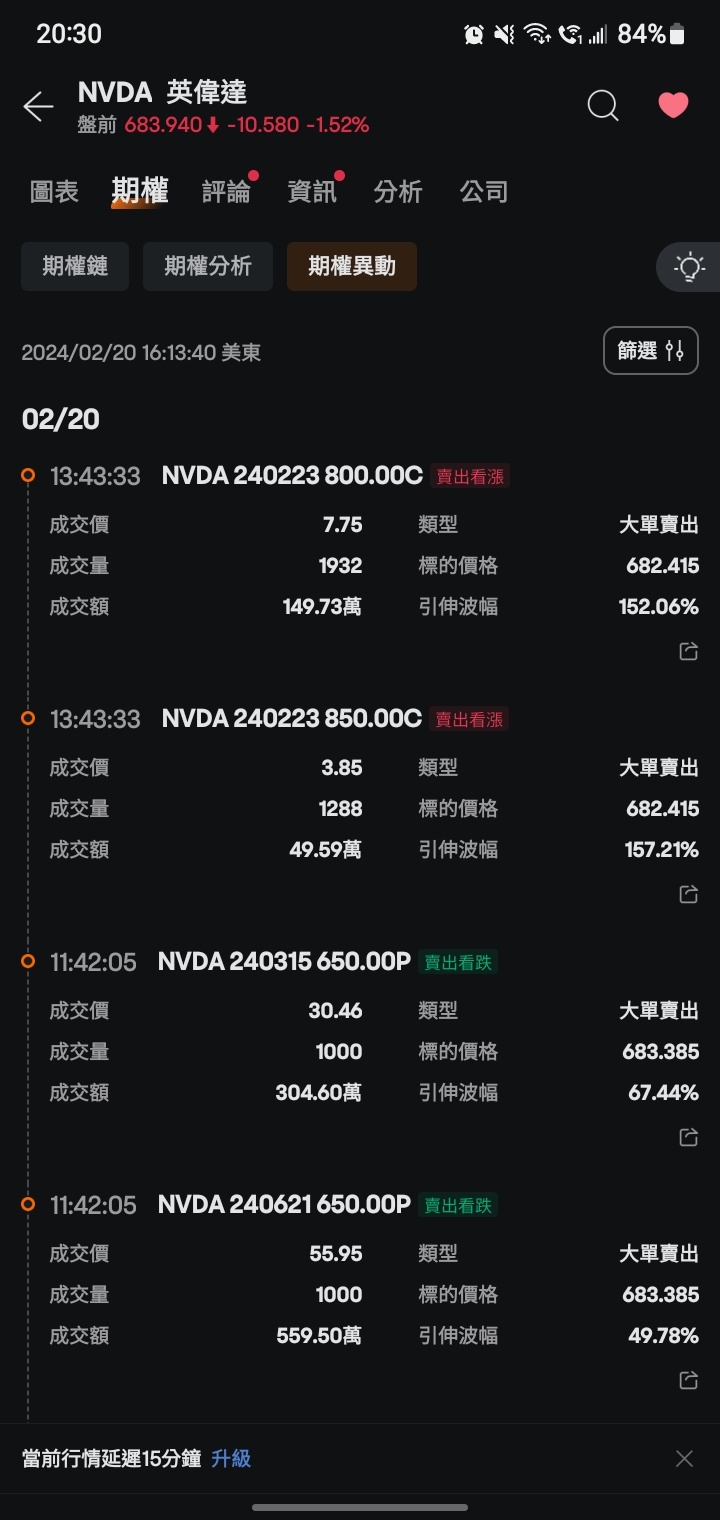Share the NVDA 240223 850.00C entry
Screen dimensions: 720x1520
coord(688,895)
